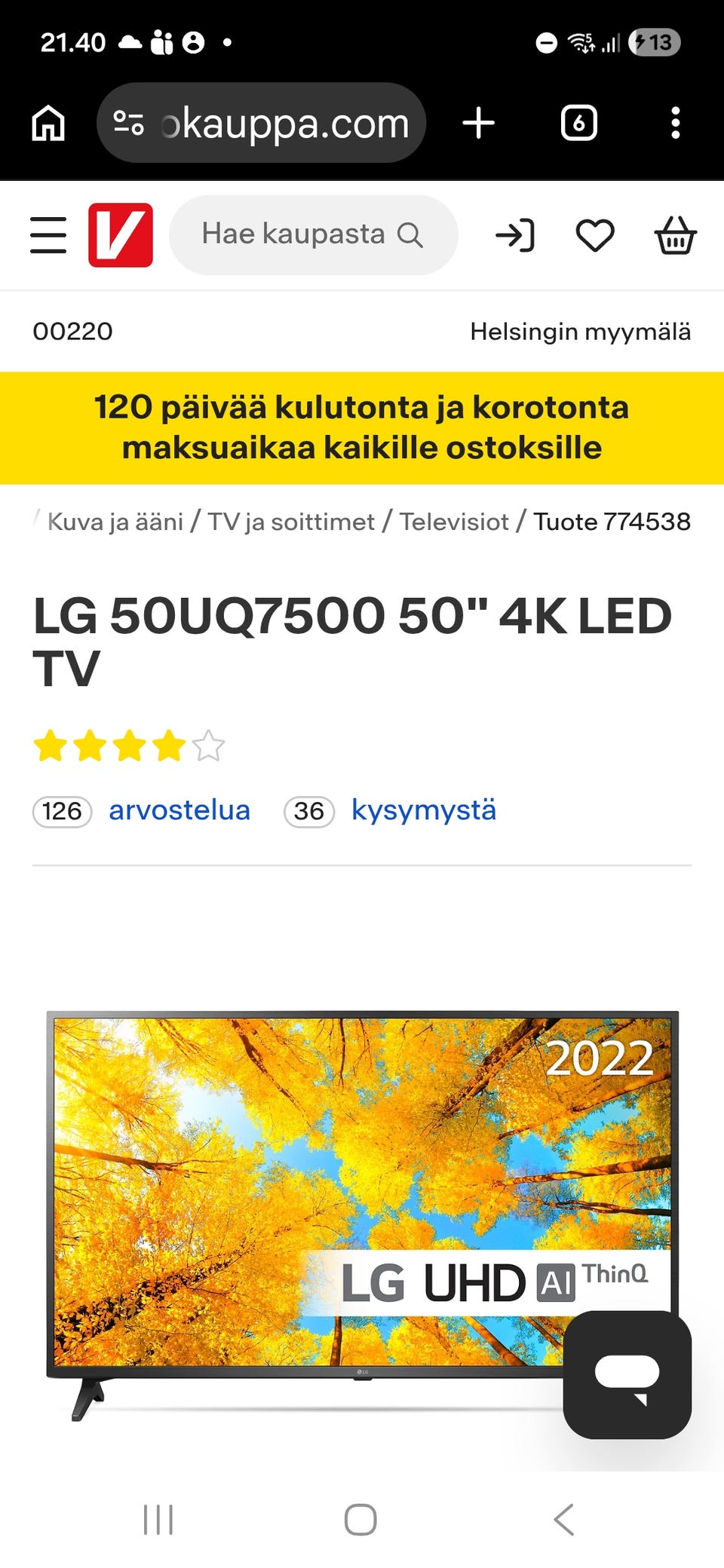Open a new browser tab
724x1568 pixels.
478,123
